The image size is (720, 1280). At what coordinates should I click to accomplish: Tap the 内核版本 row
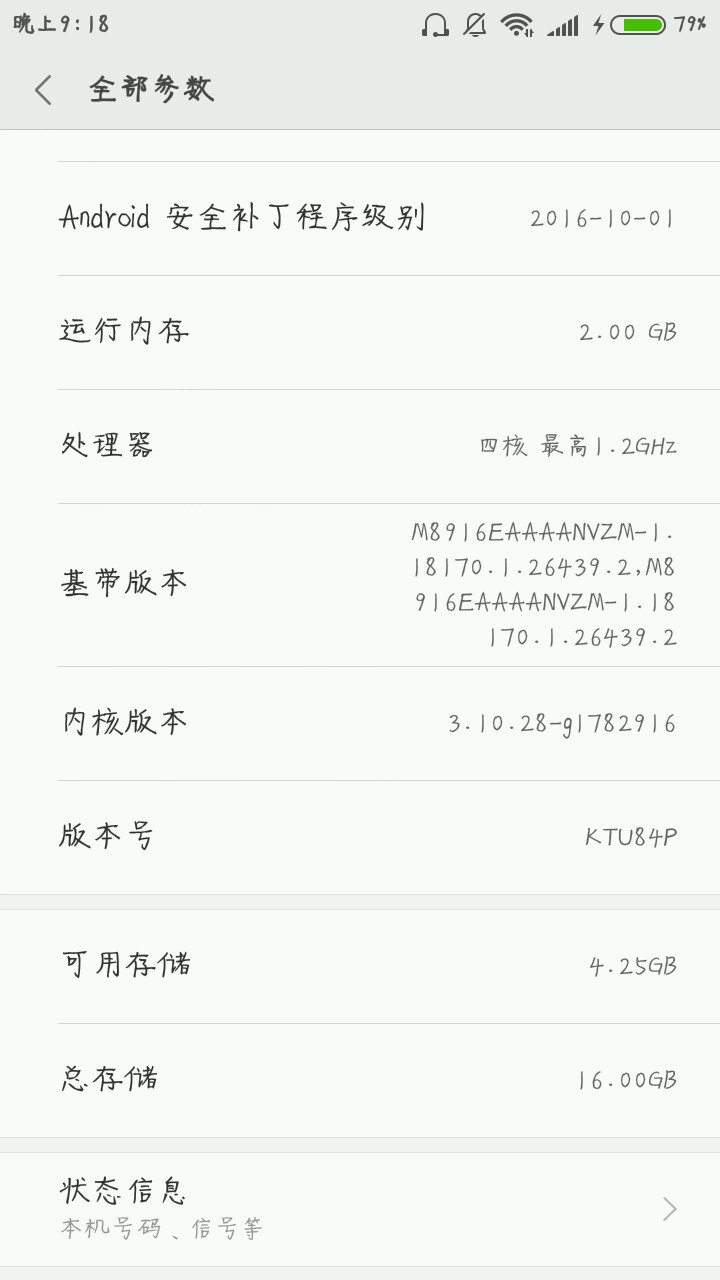coord(360,723)
